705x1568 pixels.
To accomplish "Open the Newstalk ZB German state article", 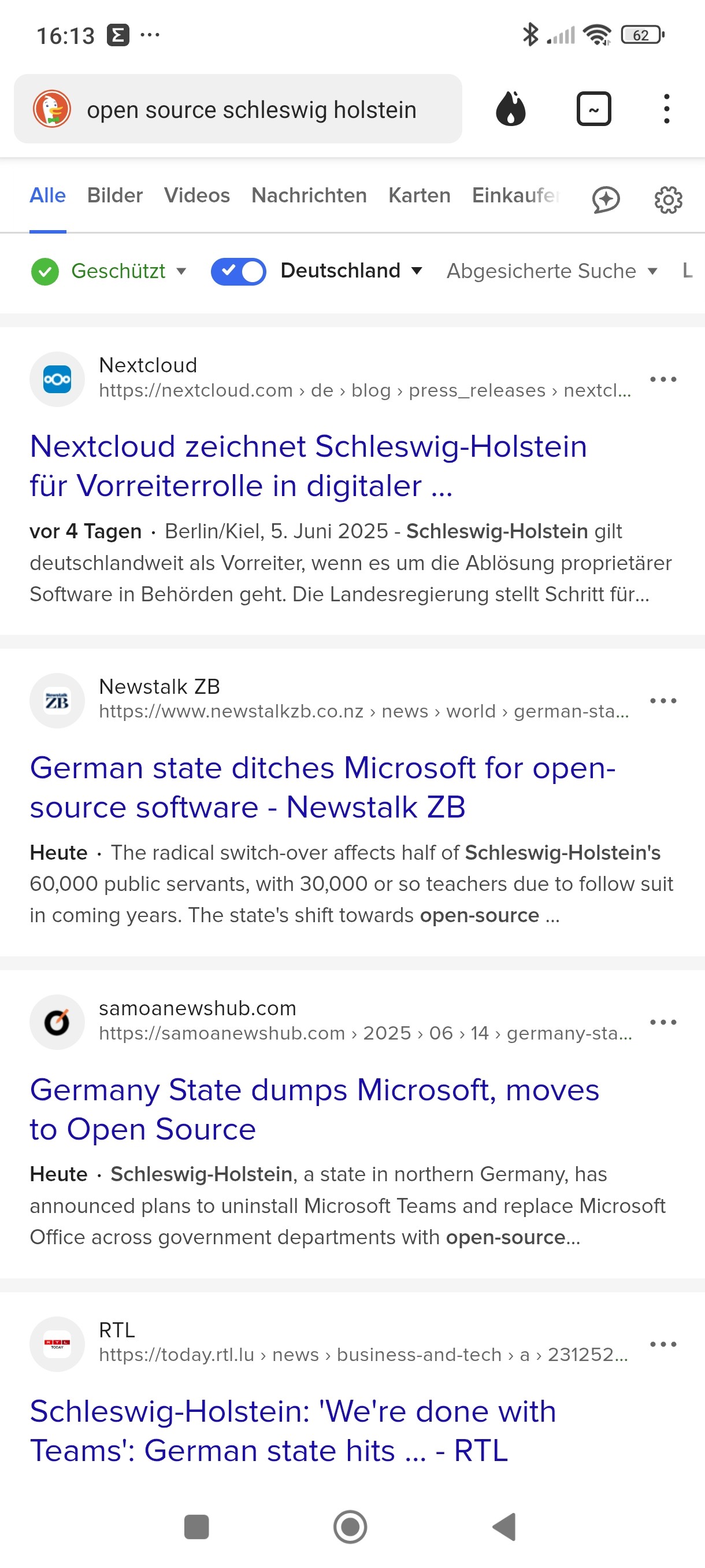I will click(323, 787).
